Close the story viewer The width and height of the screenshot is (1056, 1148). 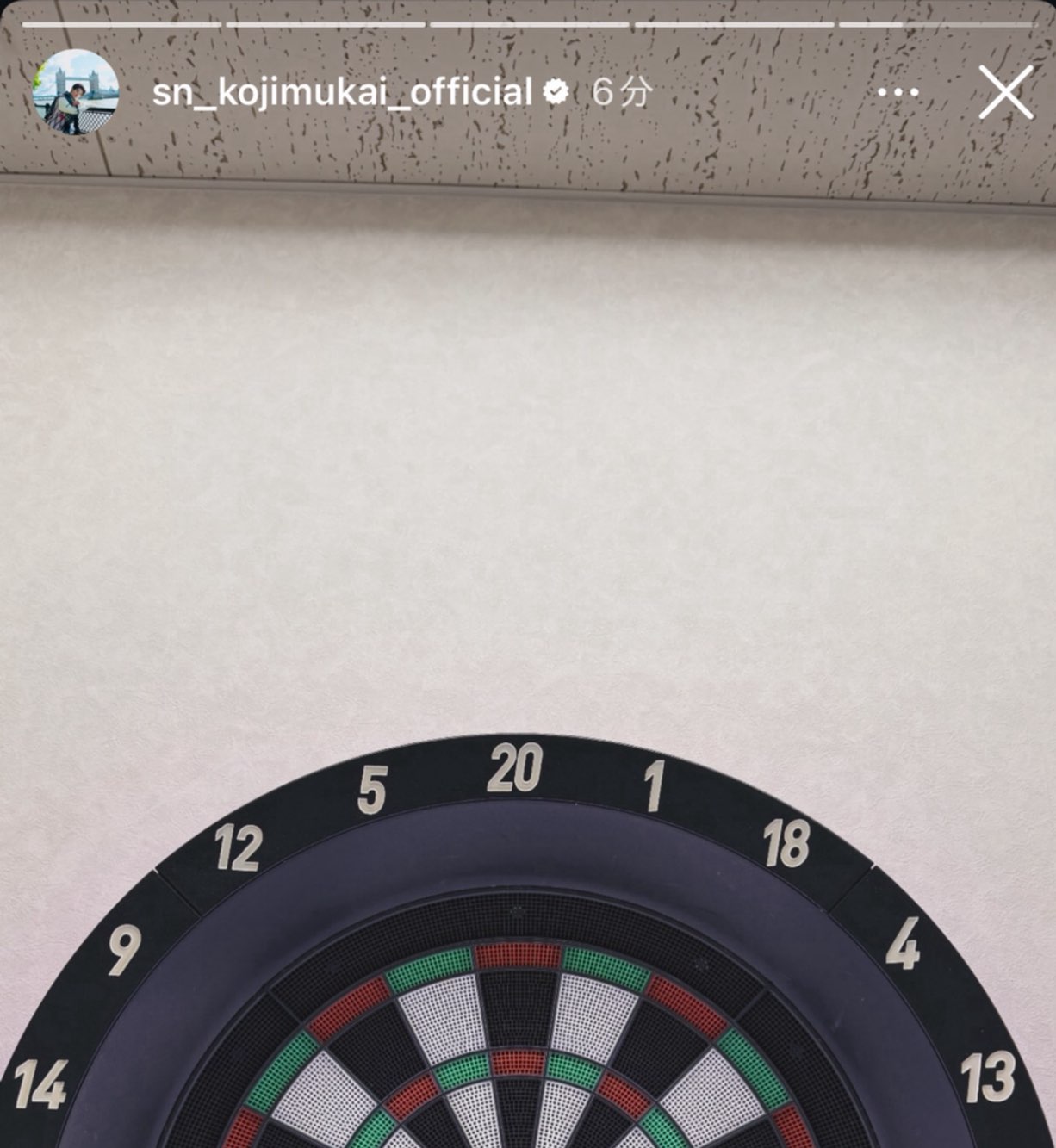pyautogui.click(x=1005, y=92)
